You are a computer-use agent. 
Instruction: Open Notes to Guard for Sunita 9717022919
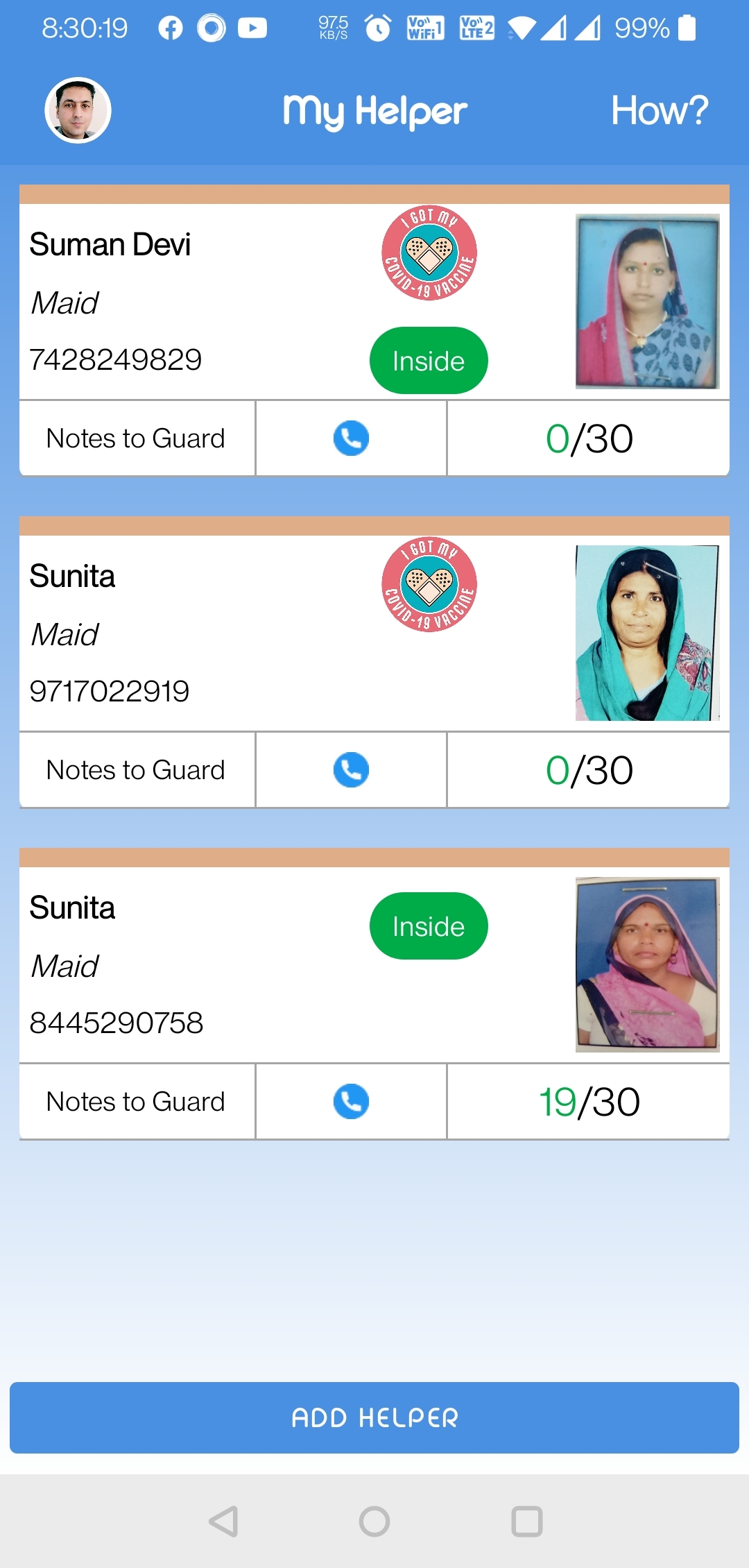pos(137,770)
